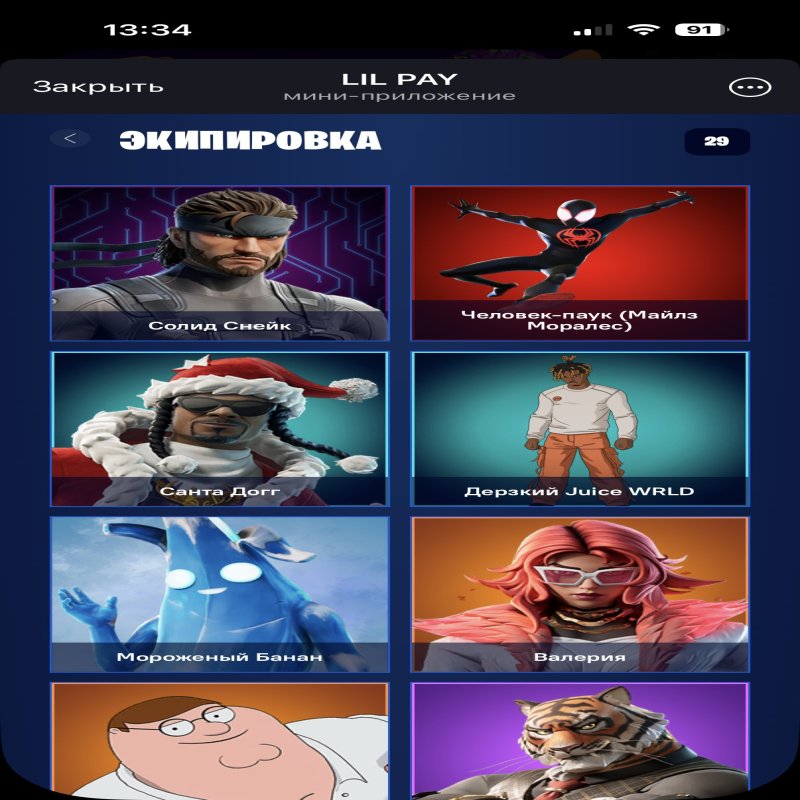This screenshot has width=800, height=800.
Task: Go back from the Экипировка screen
Action: point(70,139)
